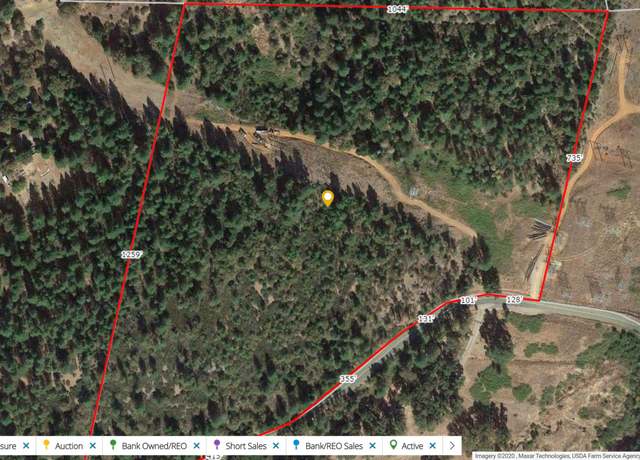The image size is (640, 460).
Task: Remove the Auction filter chip
Action: click(93, 445)
